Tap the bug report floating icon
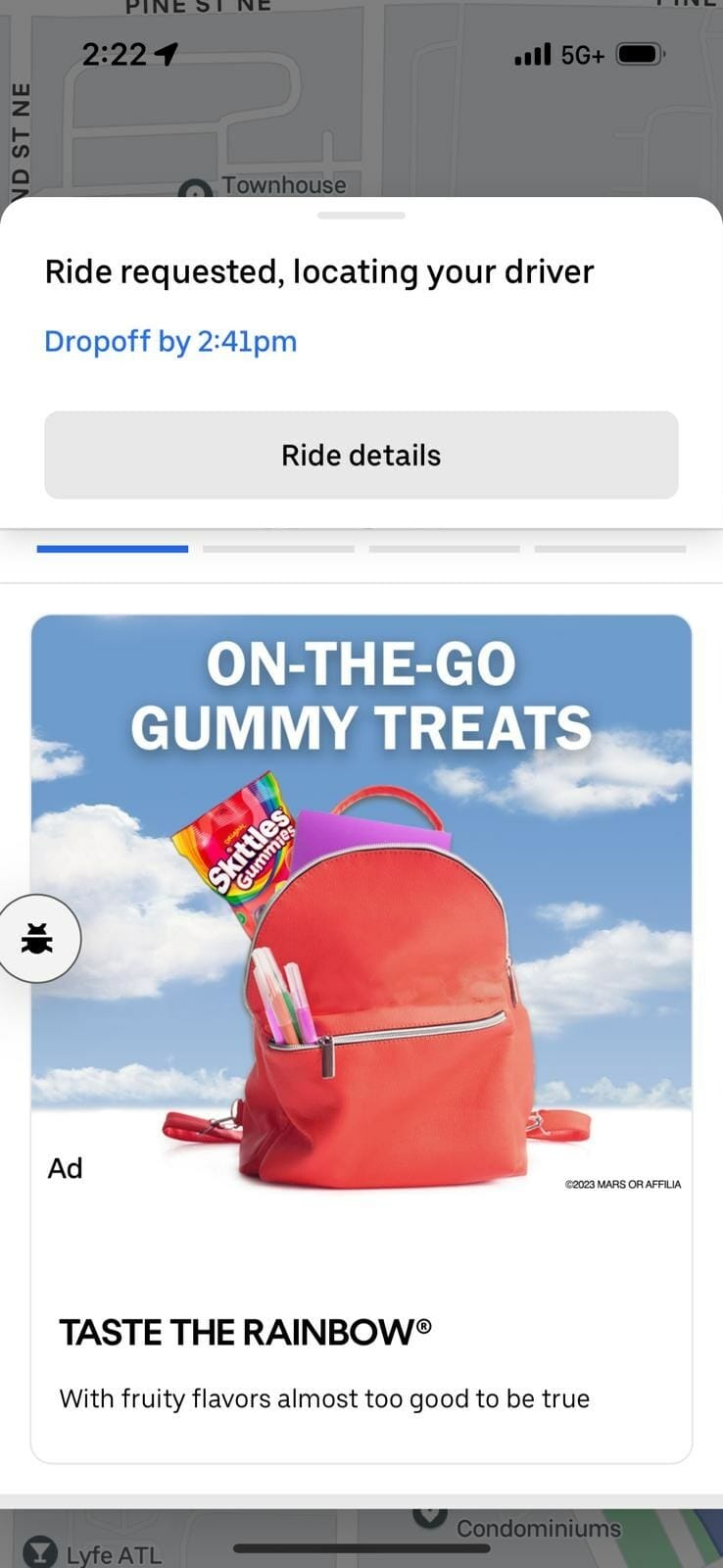The image size is (723, 1568). point(37,939)
